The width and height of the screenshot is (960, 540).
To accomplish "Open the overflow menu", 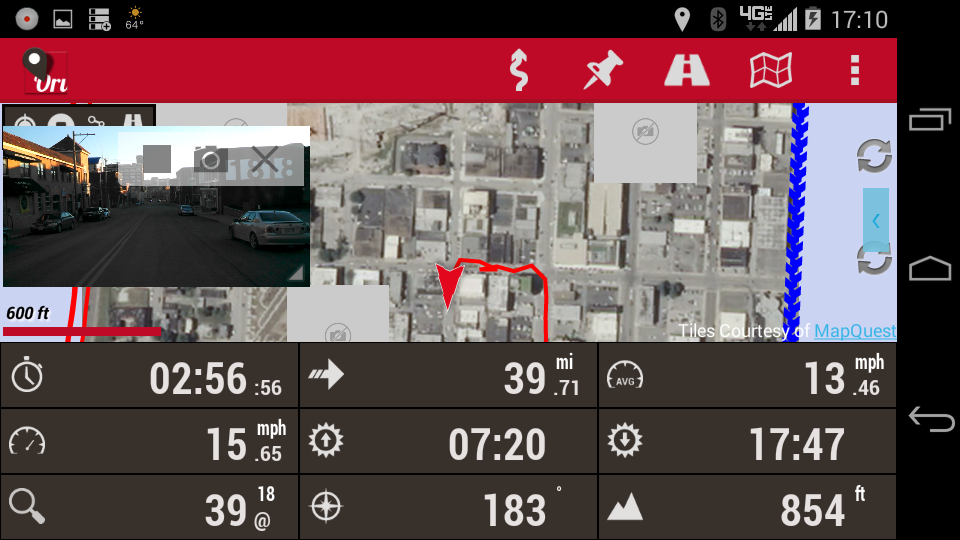I will click(855, 71).
